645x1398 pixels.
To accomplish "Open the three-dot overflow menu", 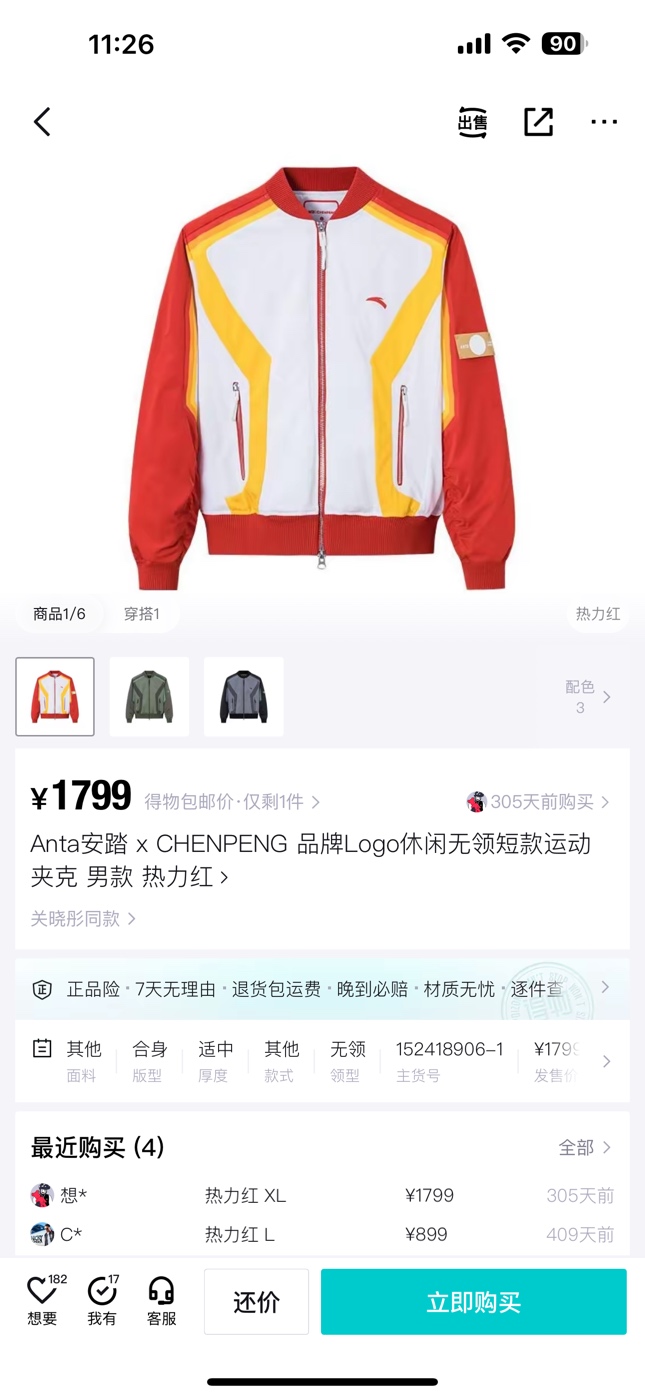I will [604, 122].
